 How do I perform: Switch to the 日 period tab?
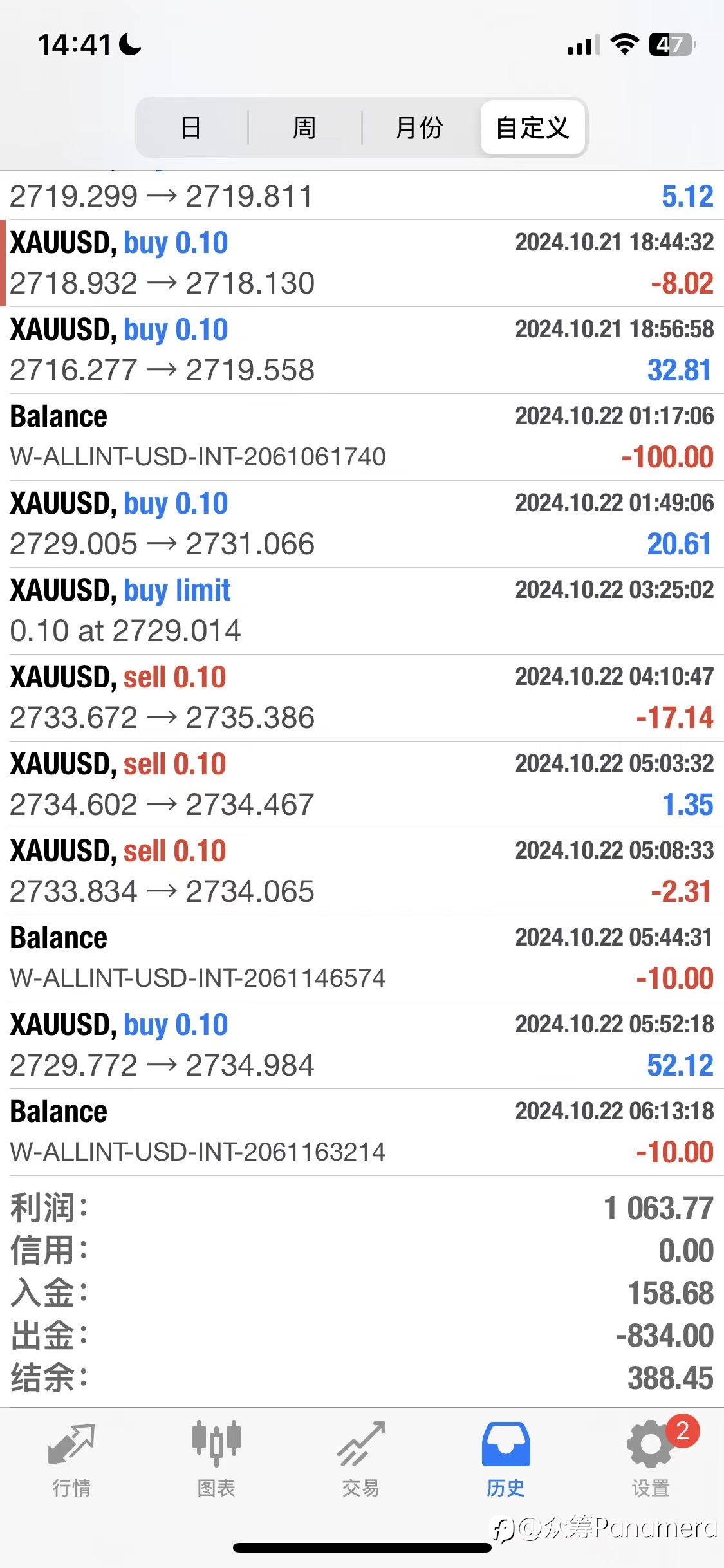click(191, 127)
